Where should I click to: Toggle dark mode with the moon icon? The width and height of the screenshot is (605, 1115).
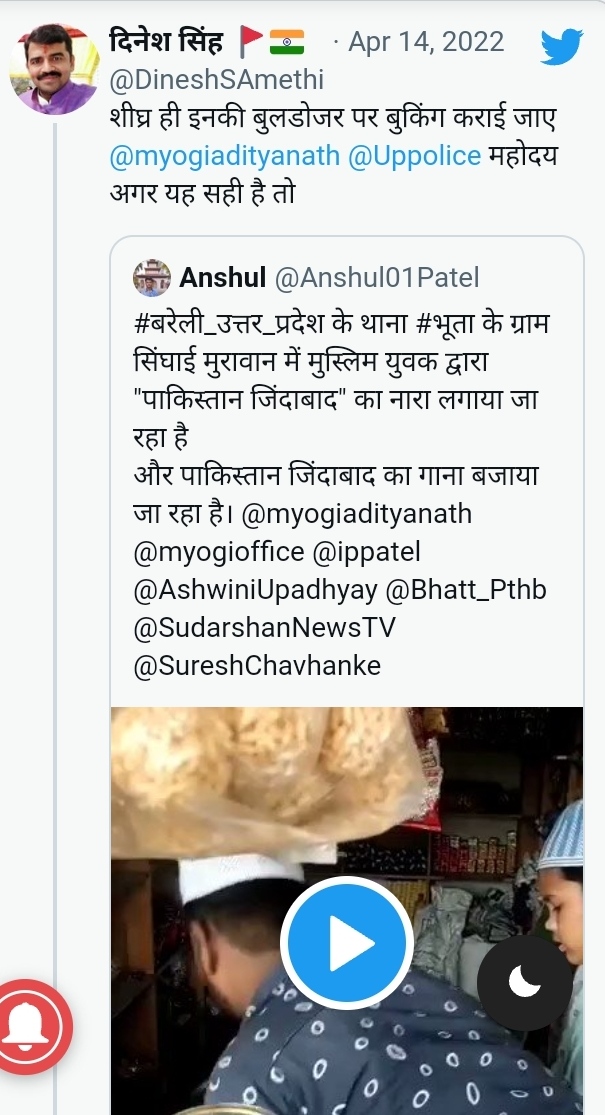524,983
